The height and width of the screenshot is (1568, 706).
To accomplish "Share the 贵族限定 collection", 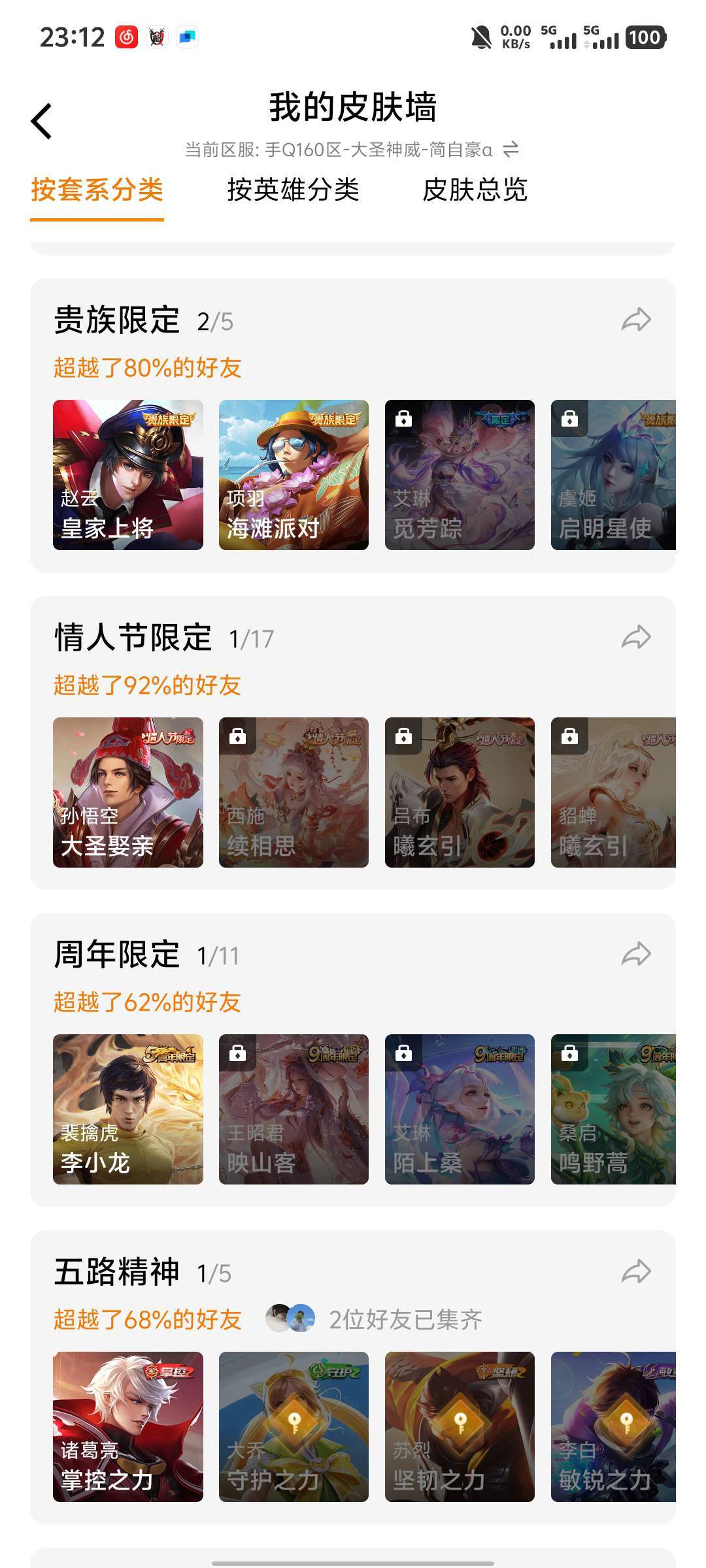I will coord(635,319).
